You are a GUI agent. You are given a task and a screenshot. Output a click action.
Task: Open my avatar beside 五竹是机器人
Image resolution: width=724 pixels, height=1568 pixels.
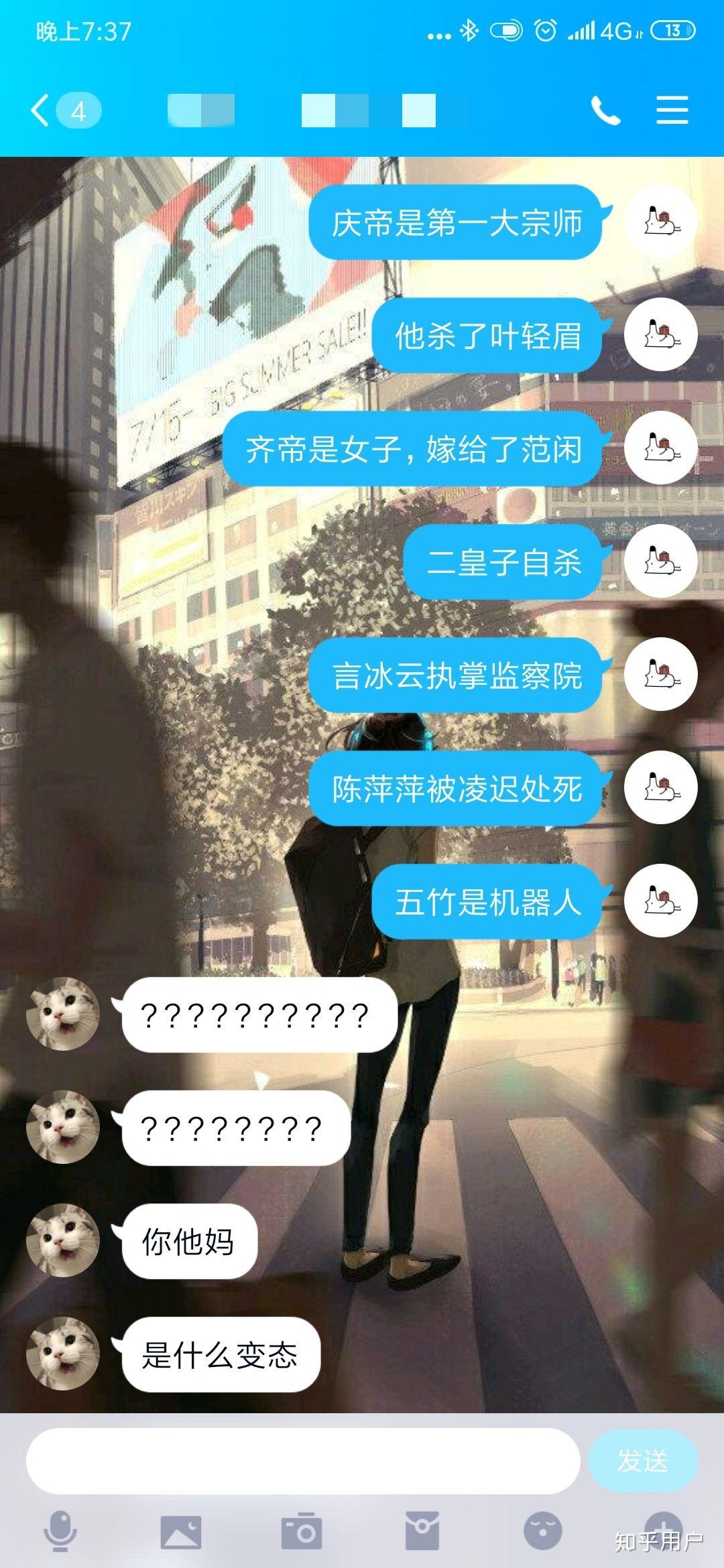660,901
